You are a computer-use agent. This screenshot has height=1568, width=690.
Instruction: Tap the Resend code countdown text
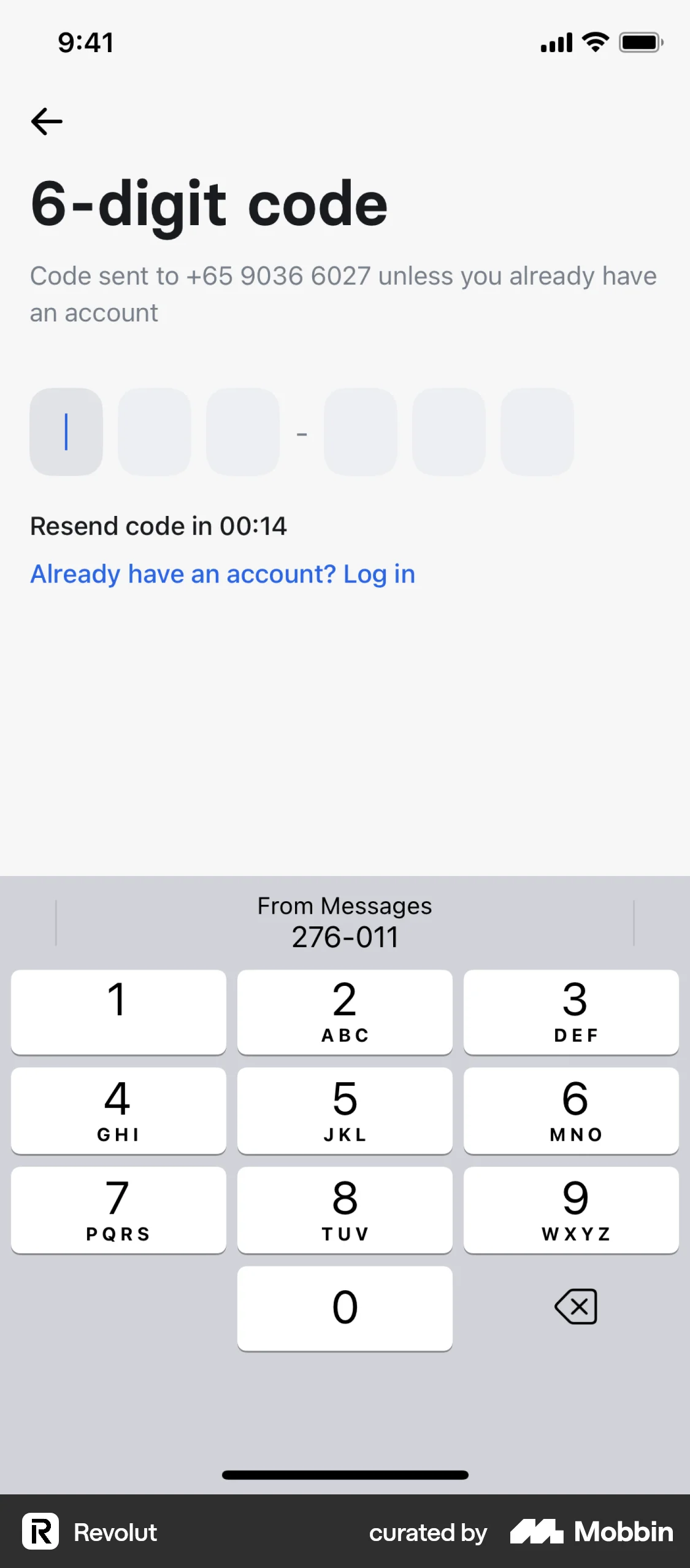(159, 526)
